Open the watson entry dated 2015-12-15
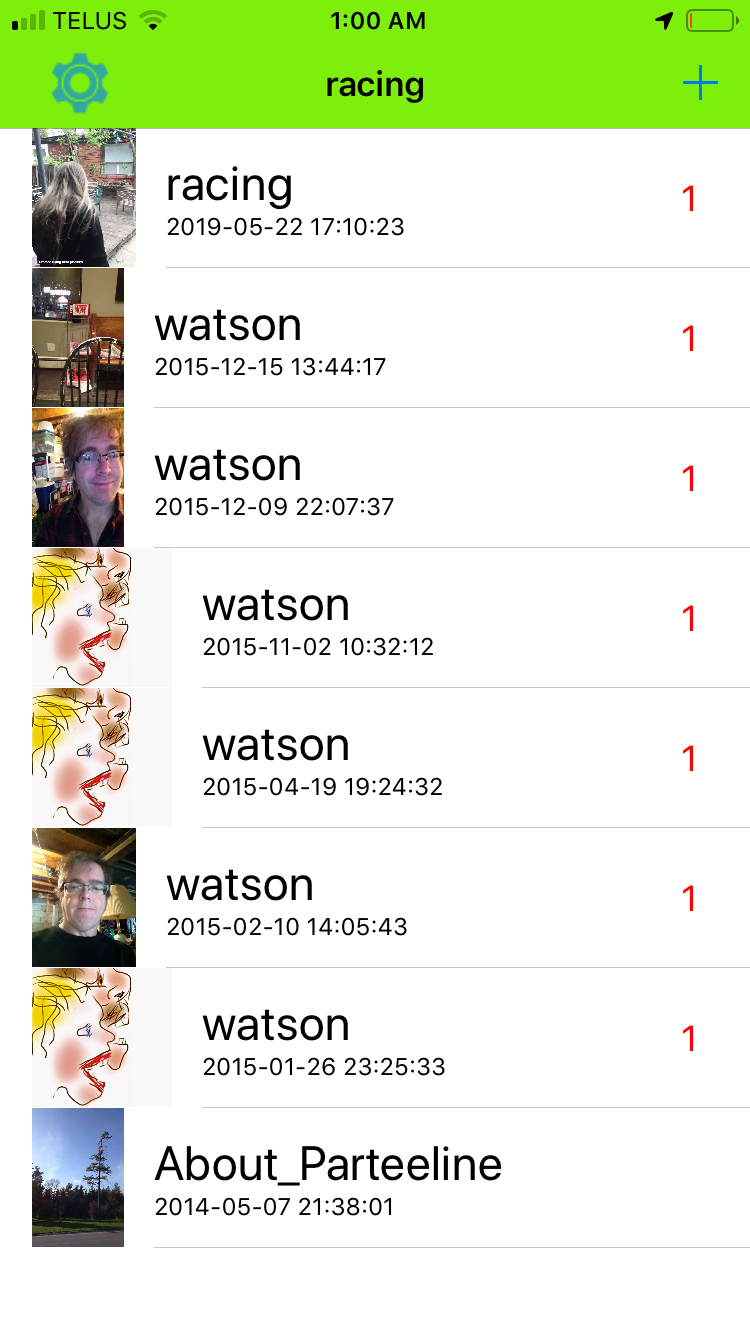Screen dimensions: 750x1334 (x=375, y=338)
